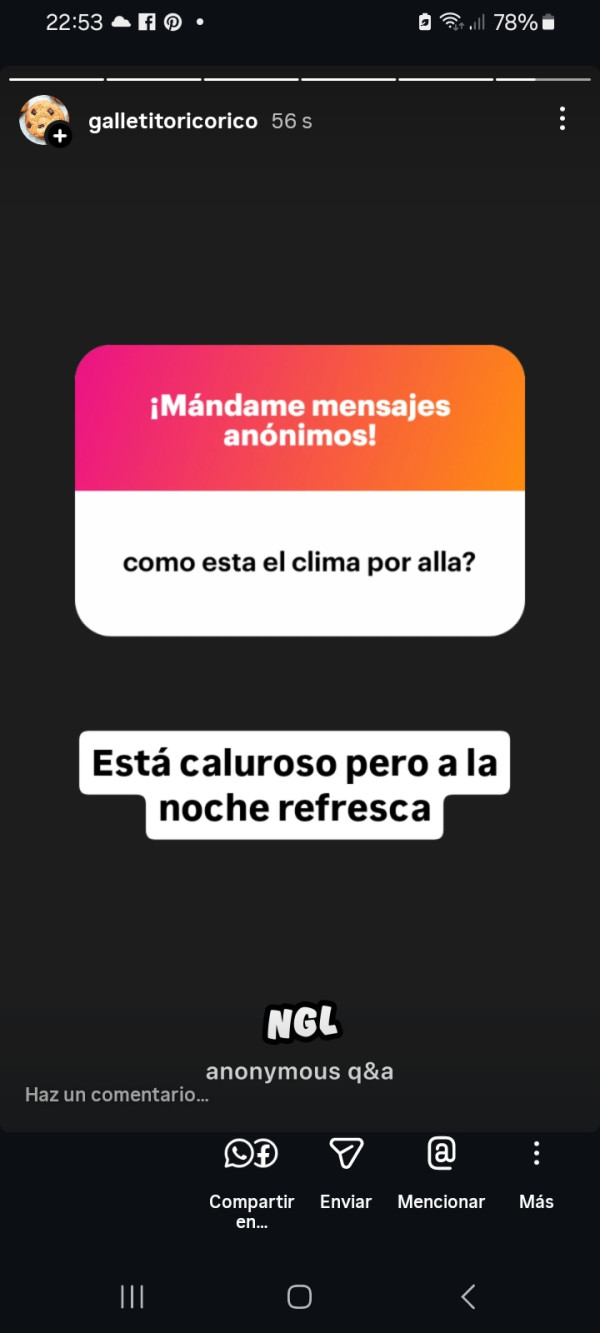Open the story overflow menu

click(x=562, y=120)
